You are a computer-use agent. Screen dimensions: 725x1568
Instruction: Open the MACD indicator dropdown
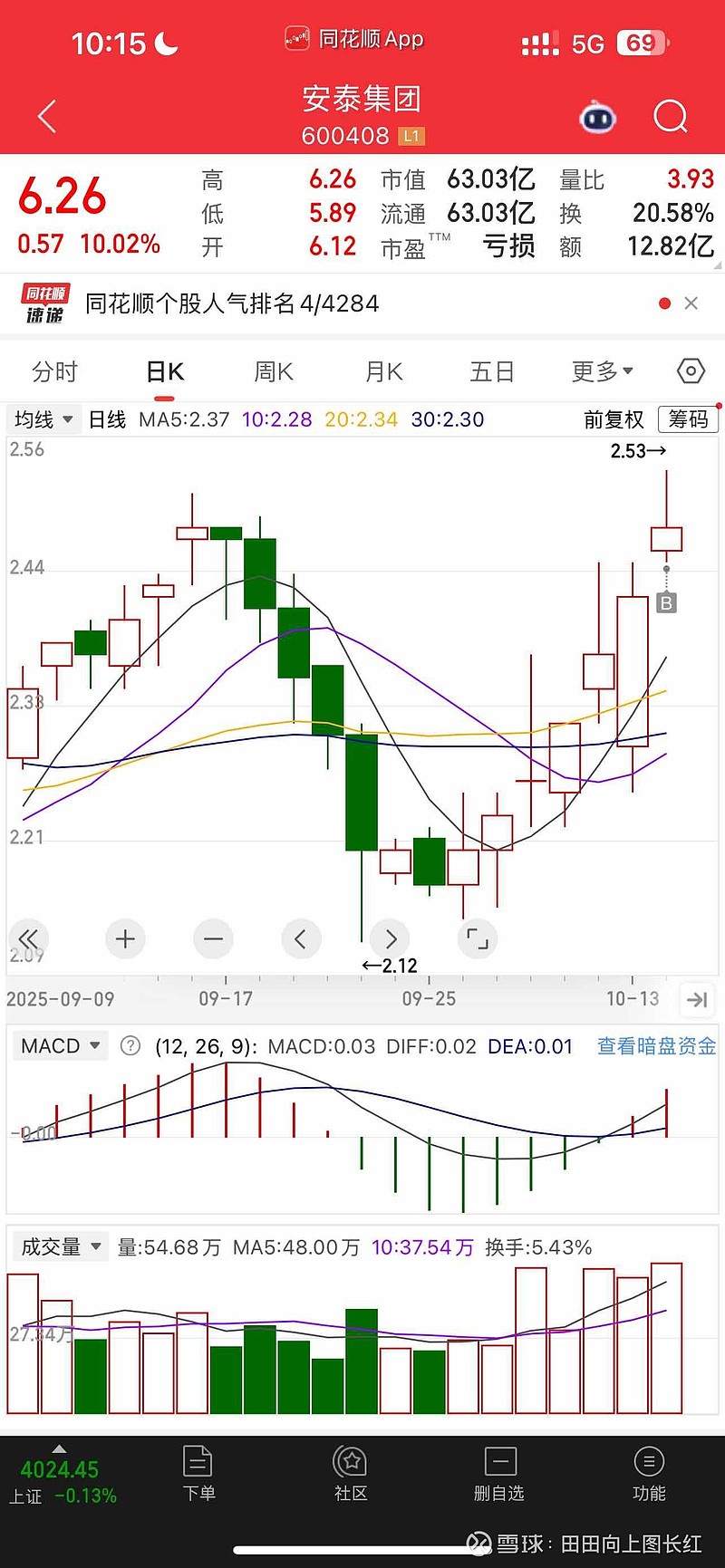point(60,1046)
